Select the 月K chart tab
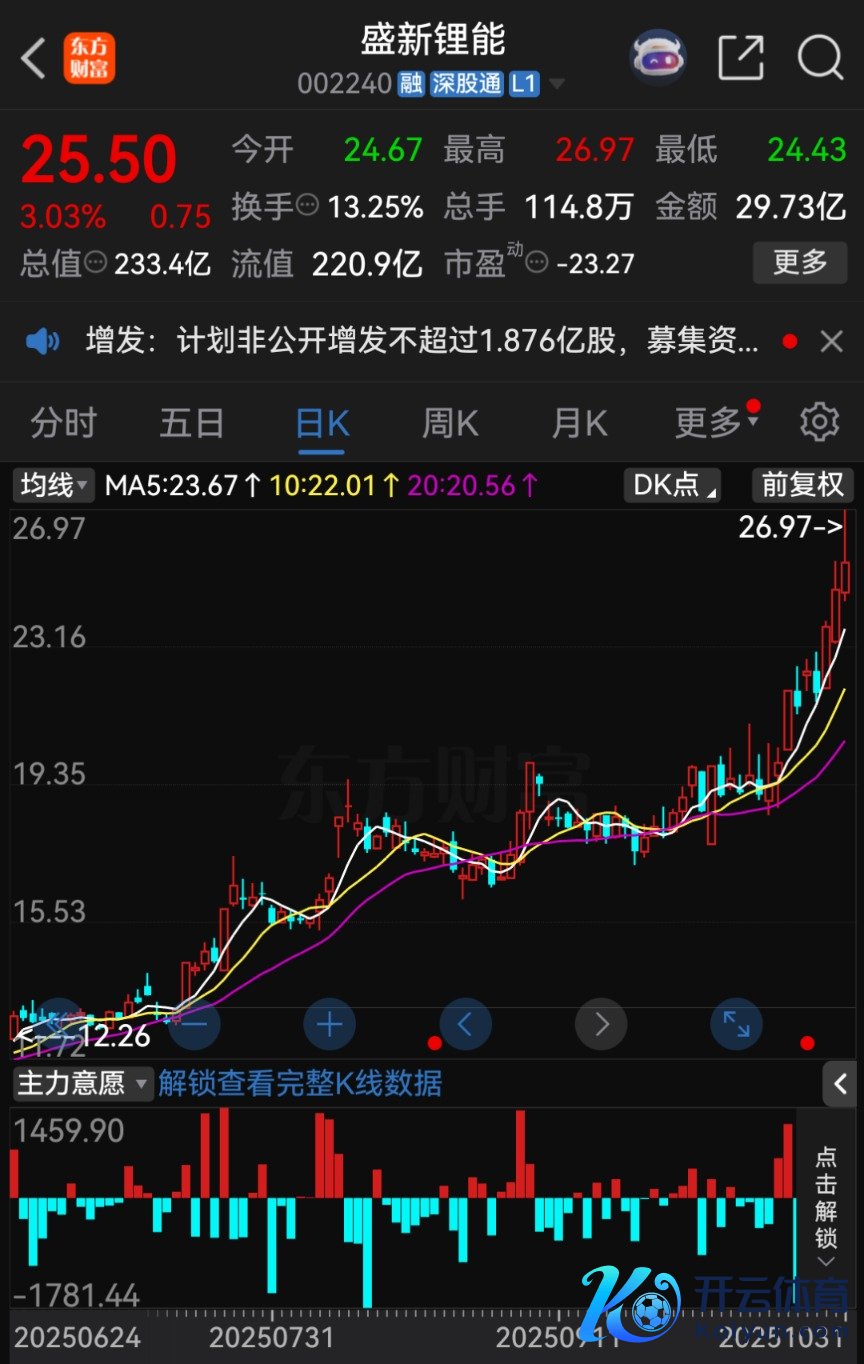Image resolution: width=864 pixels, height=1364 pixels. (x=579, y=423)
